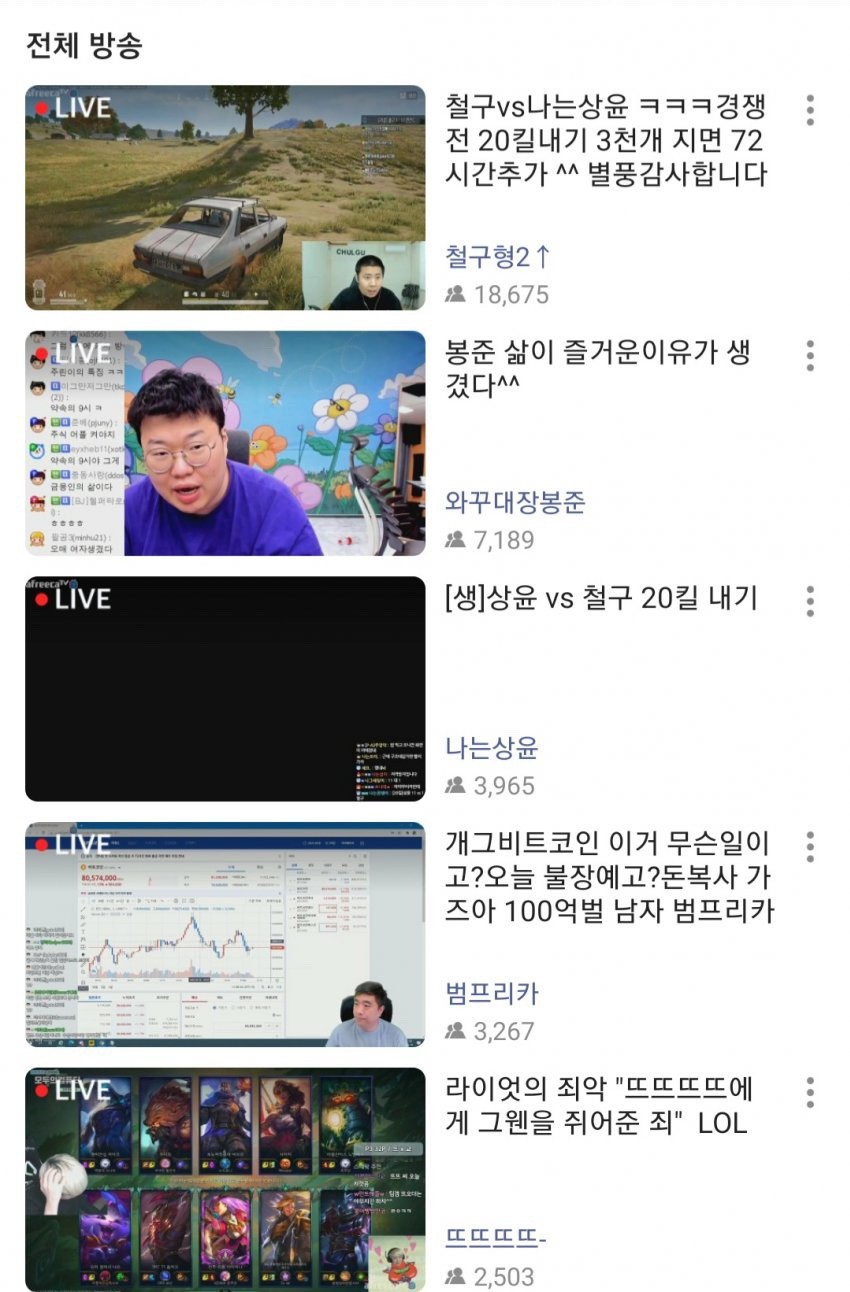Image resolution: width=850 pixels, height=1292 pixels.
Task: Open 나는상윤 live stream thumbnail
Action: coord(225,688)
